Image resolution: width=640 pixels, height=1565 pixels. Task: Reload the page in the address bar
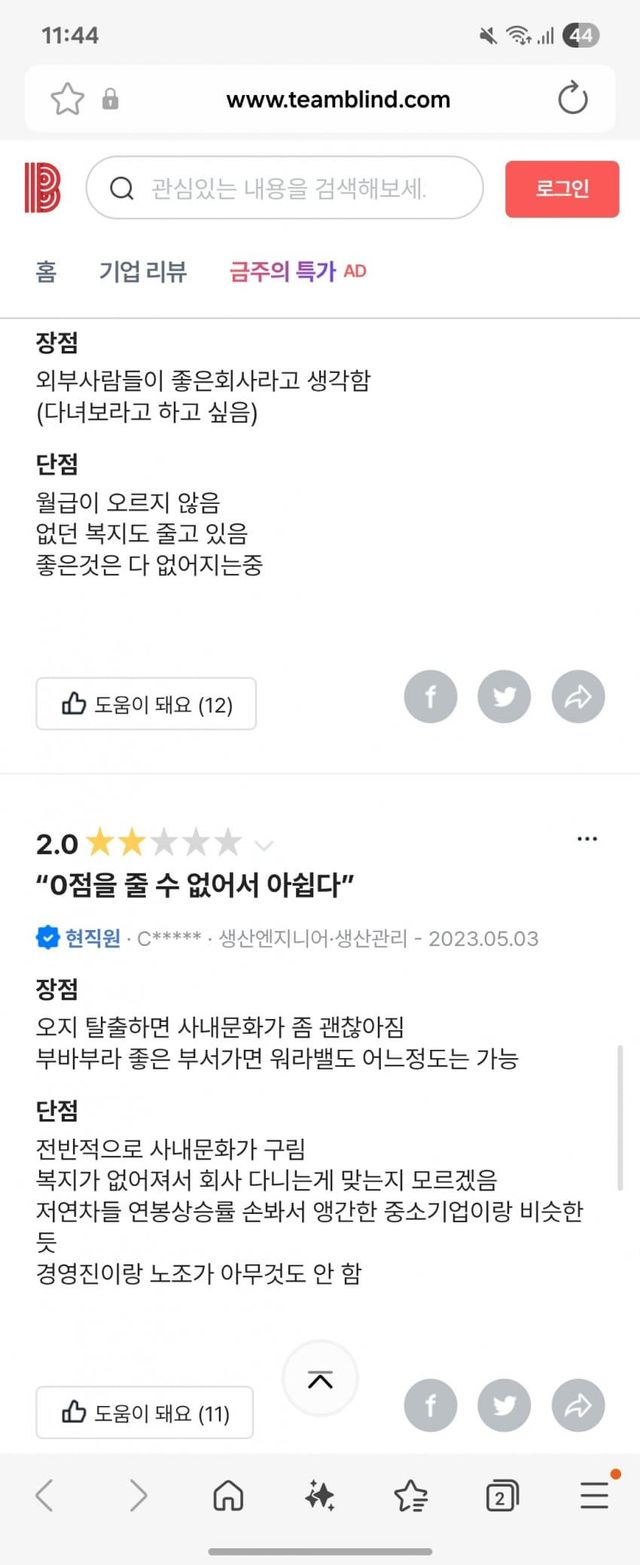[572, 99]
